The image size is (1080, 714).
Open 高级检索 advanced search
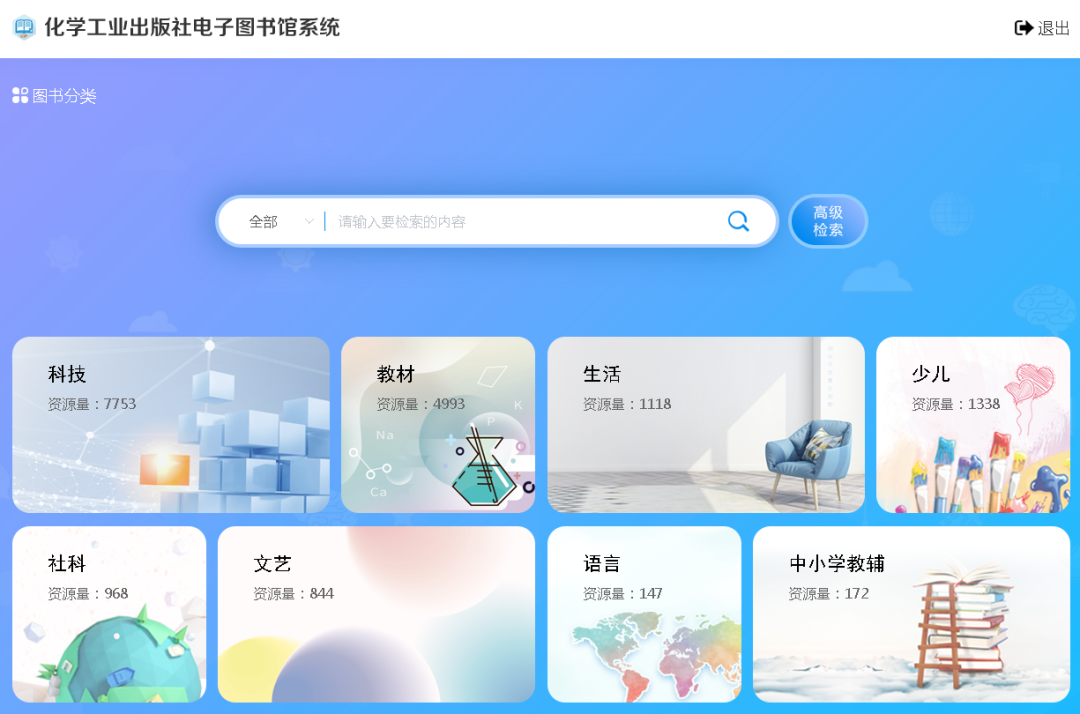point(828,221)
